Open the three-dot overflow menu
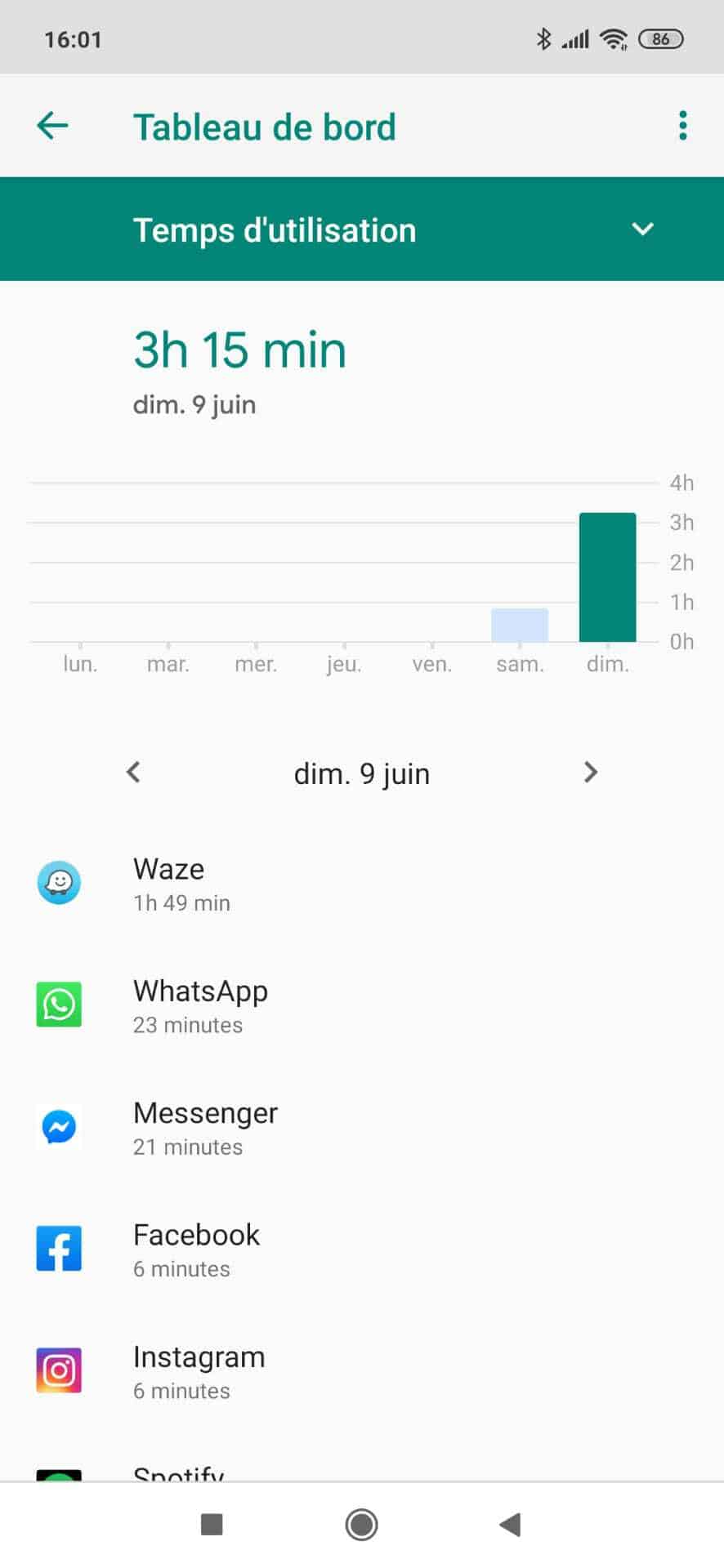Screen dimensions: 724x1568 point(682,126)
